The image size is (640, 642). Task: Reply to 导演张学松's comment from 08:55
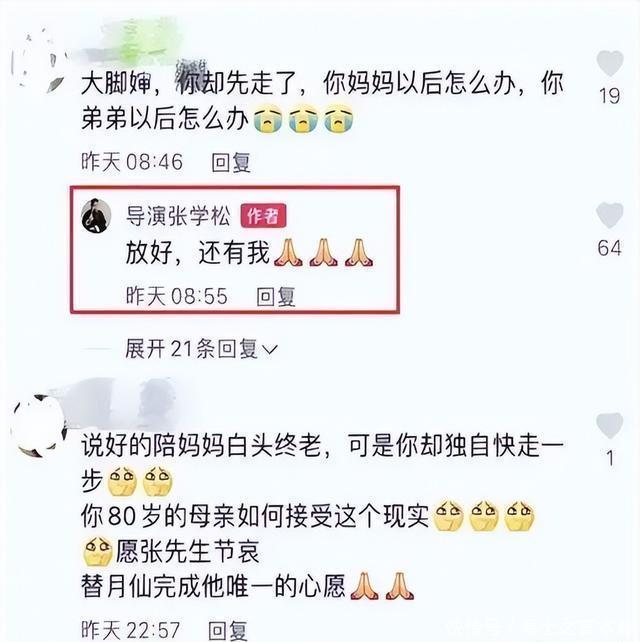(277, 296)
